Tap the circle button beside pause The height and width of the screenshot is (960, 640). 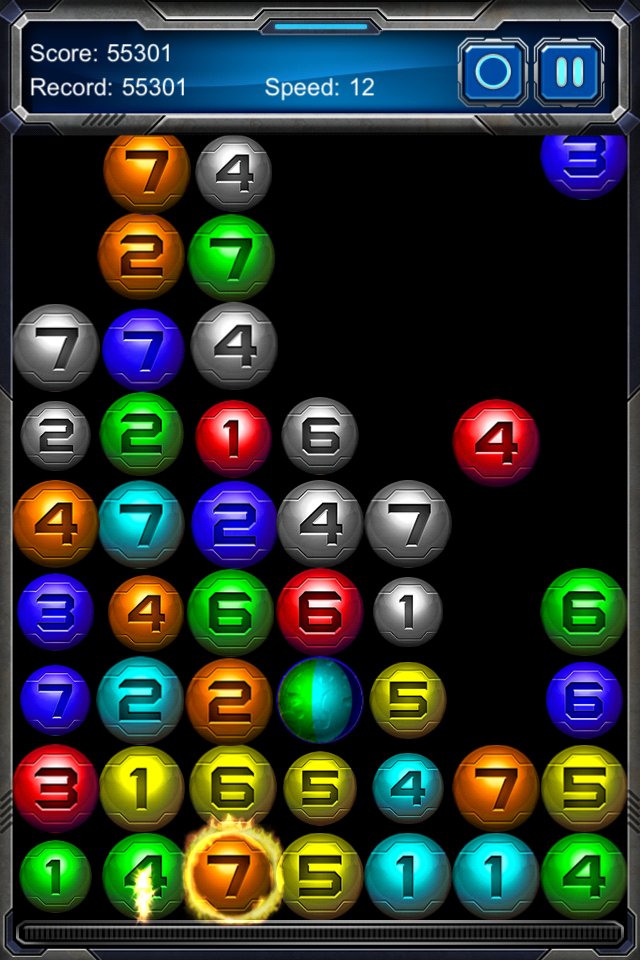[x=492, y=72]
